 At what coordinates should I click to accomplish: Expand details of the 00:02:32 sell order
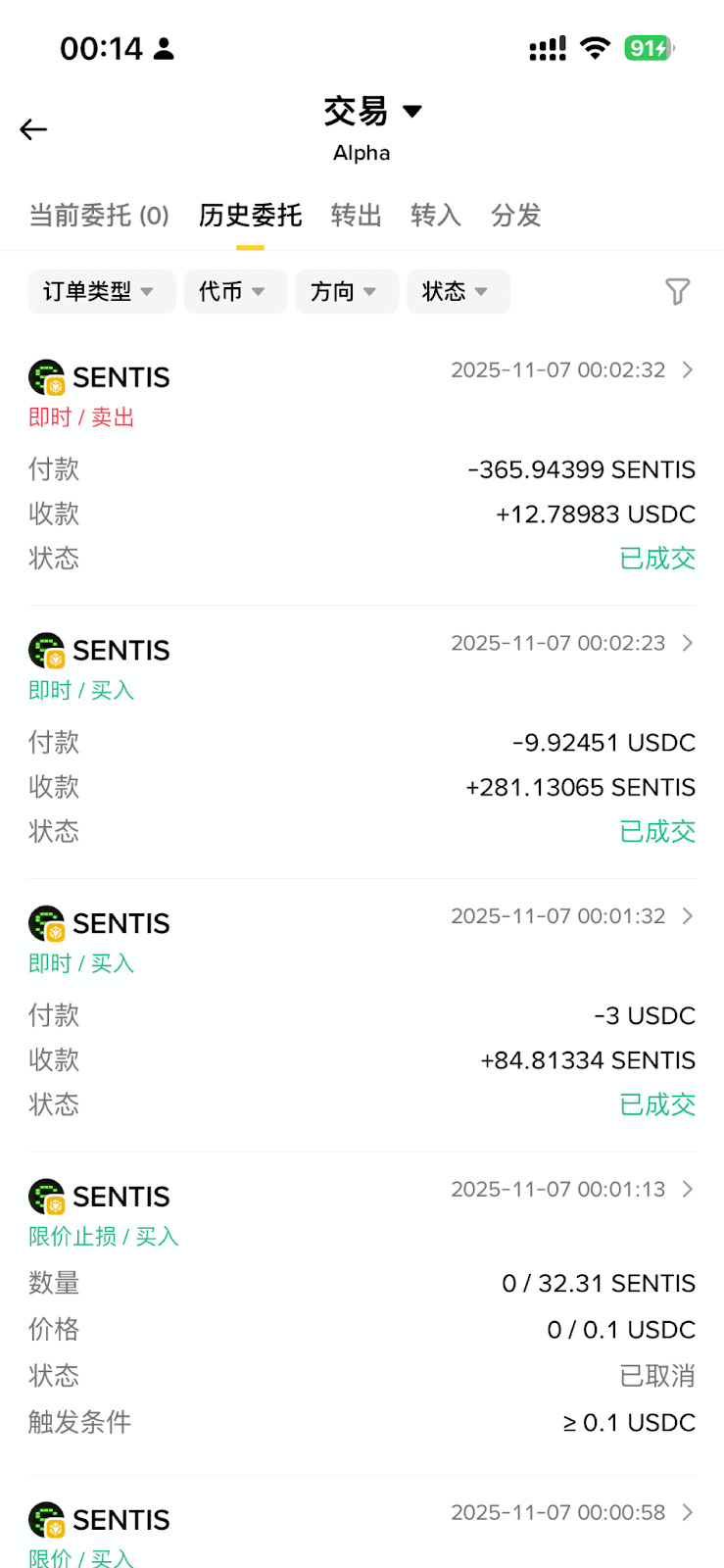[689, 370]
